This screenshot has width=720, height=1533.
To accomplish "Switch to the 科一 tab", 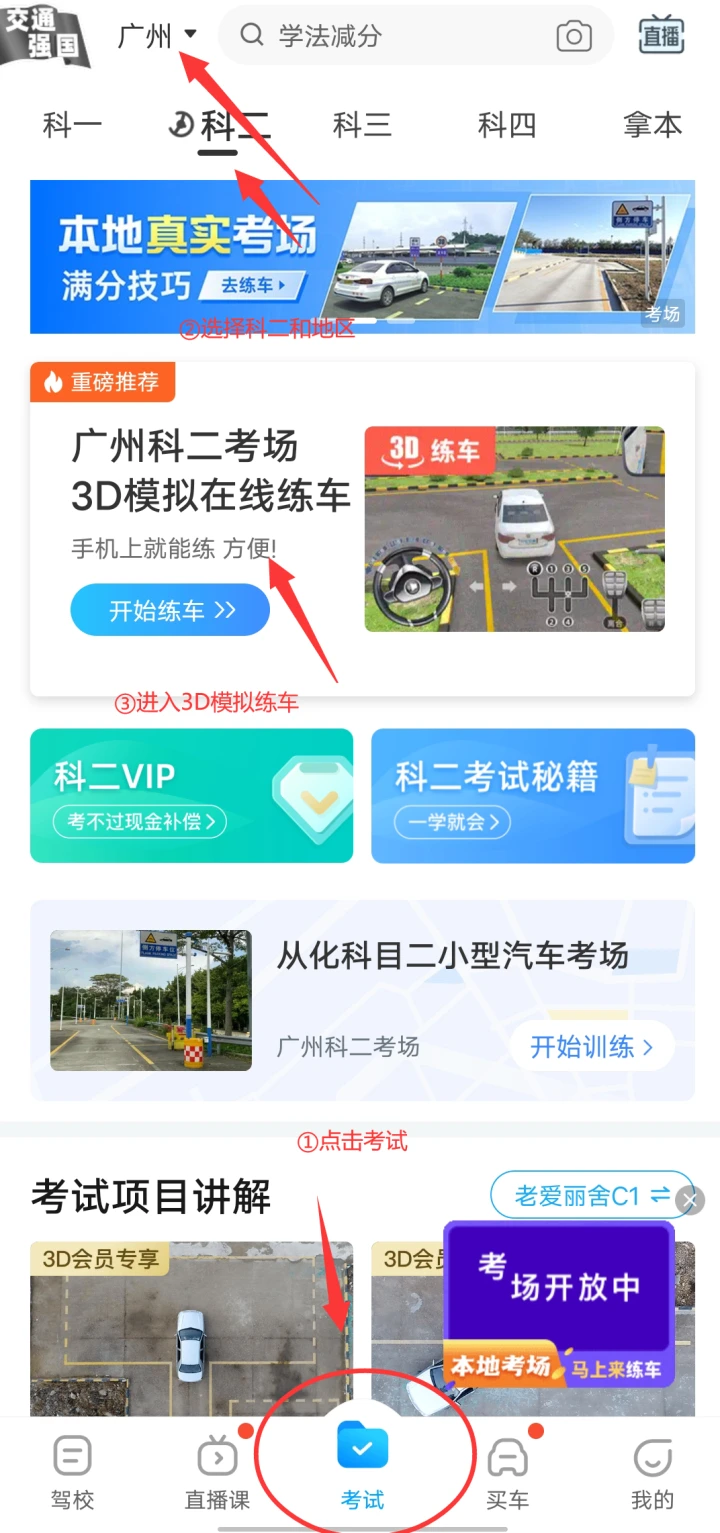I will (x=72, y=125).
